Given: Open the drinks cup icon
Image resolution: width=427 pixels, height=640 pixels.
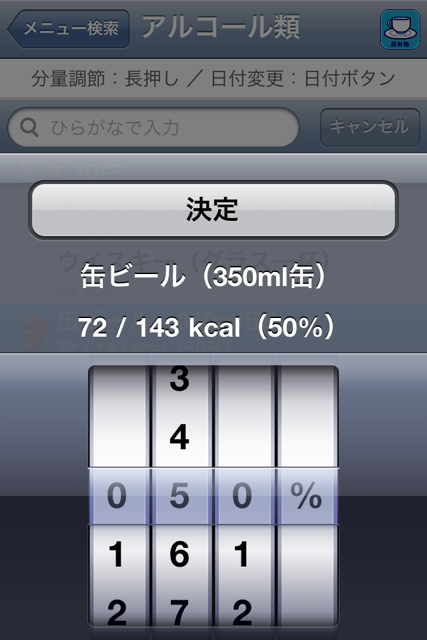Looking at the screenshot, I should pyautogui.click(x=400, y=29).
